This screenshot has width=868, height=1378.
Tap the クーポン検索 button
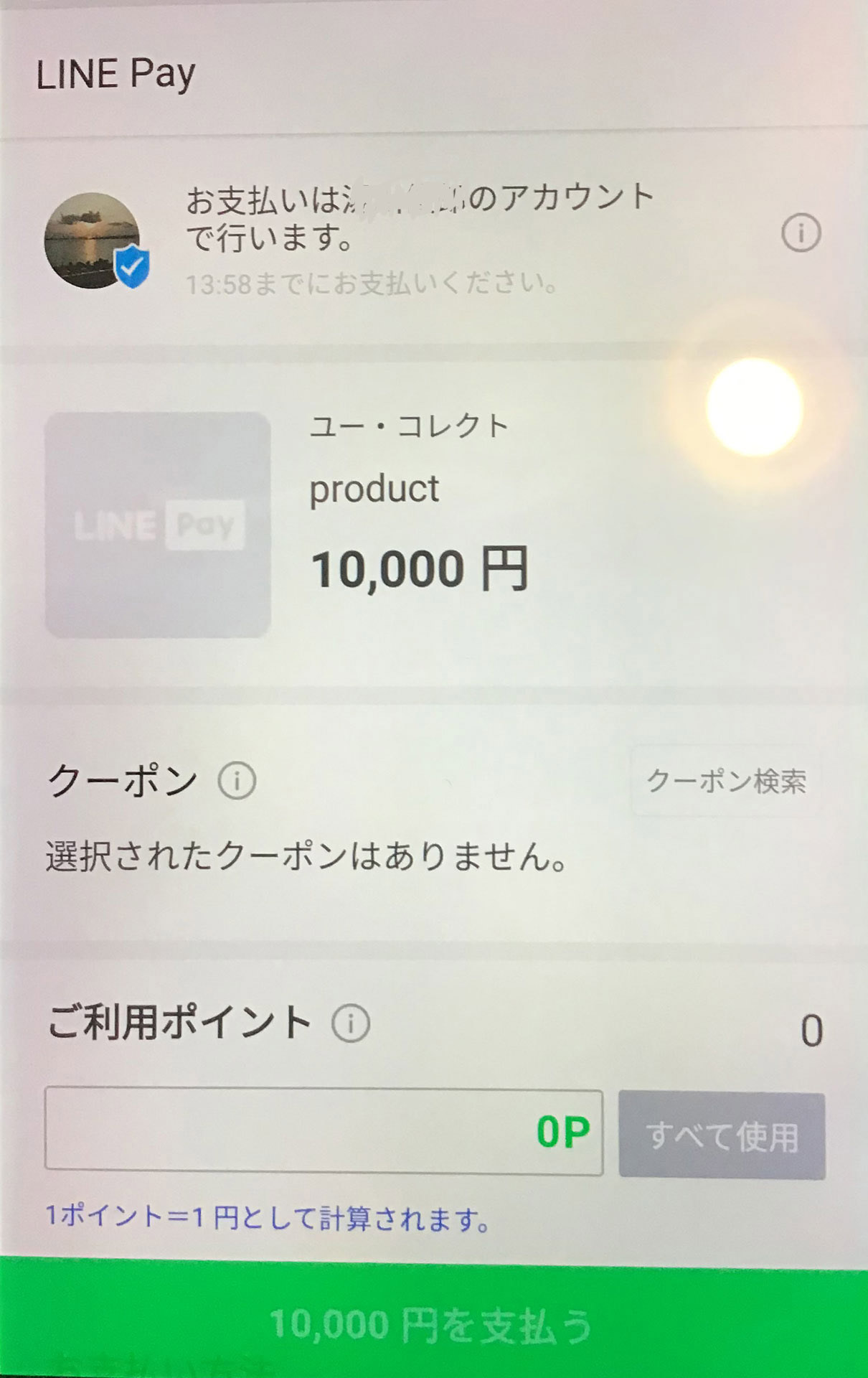tap(726, 782)
